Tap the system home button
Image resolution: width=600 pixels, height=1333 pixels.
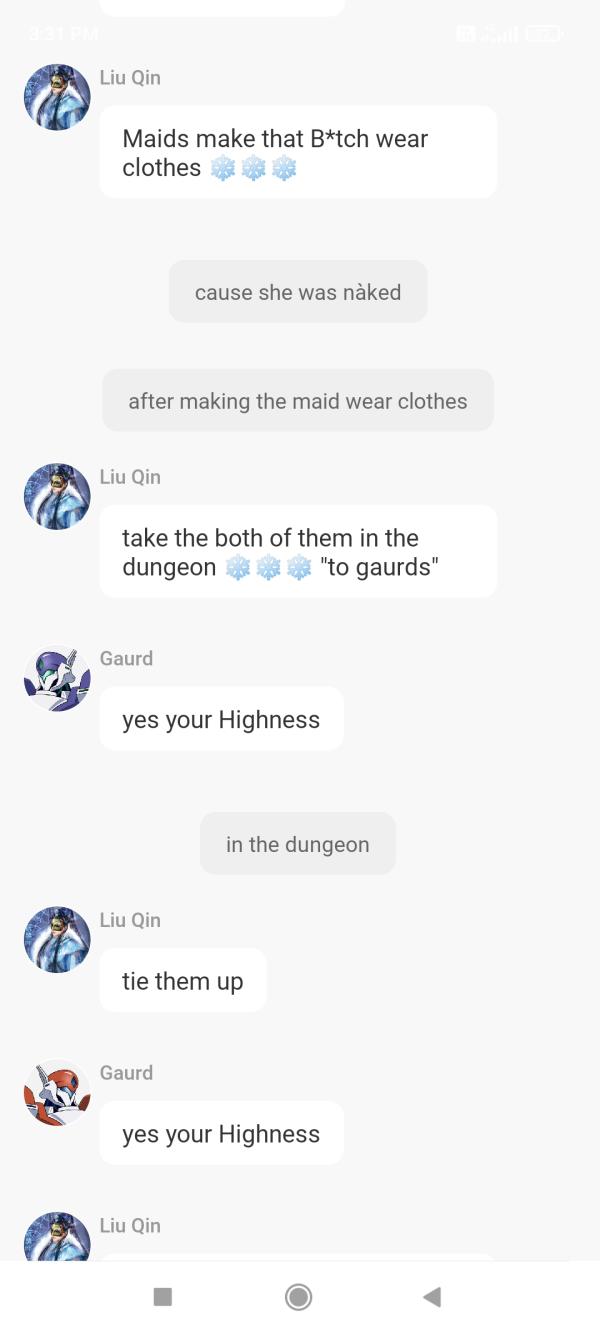[298, 1297]
